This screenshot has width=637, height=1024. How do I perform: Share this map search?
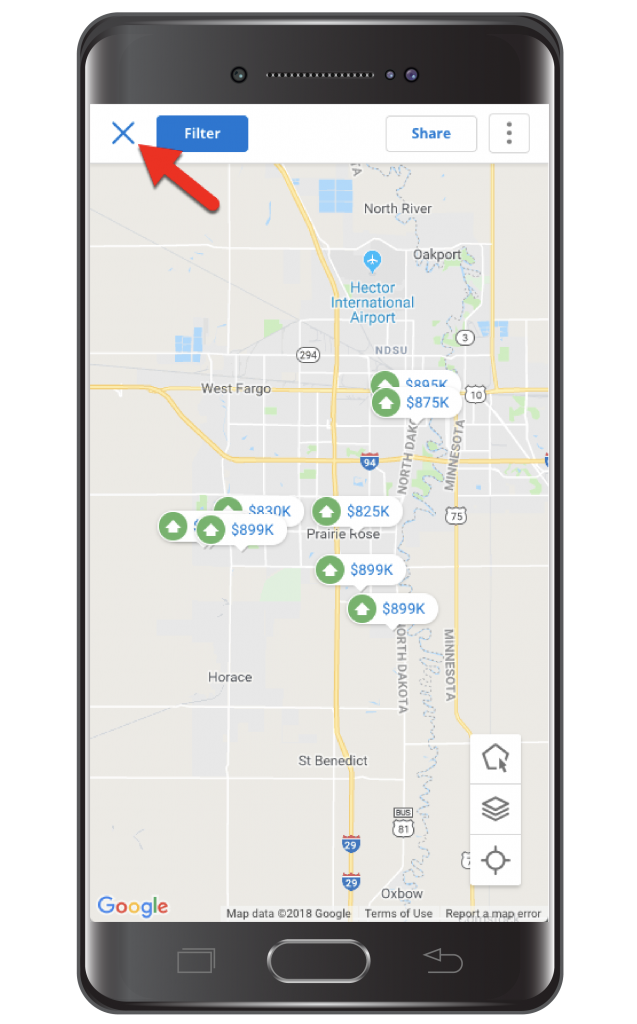431,133
